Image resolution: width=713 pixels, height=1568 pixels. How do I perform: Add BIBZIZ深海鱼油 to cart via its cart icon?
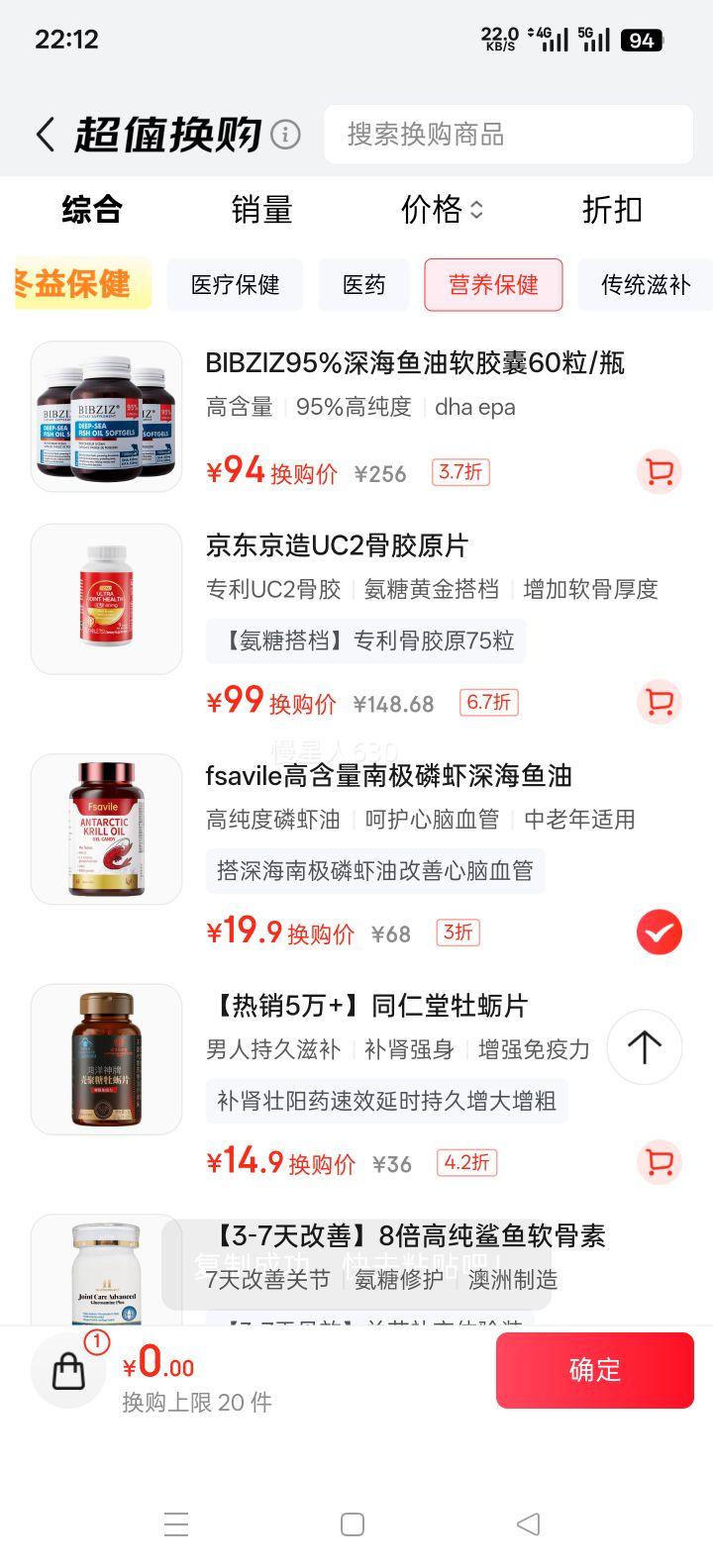pos(659,472)
